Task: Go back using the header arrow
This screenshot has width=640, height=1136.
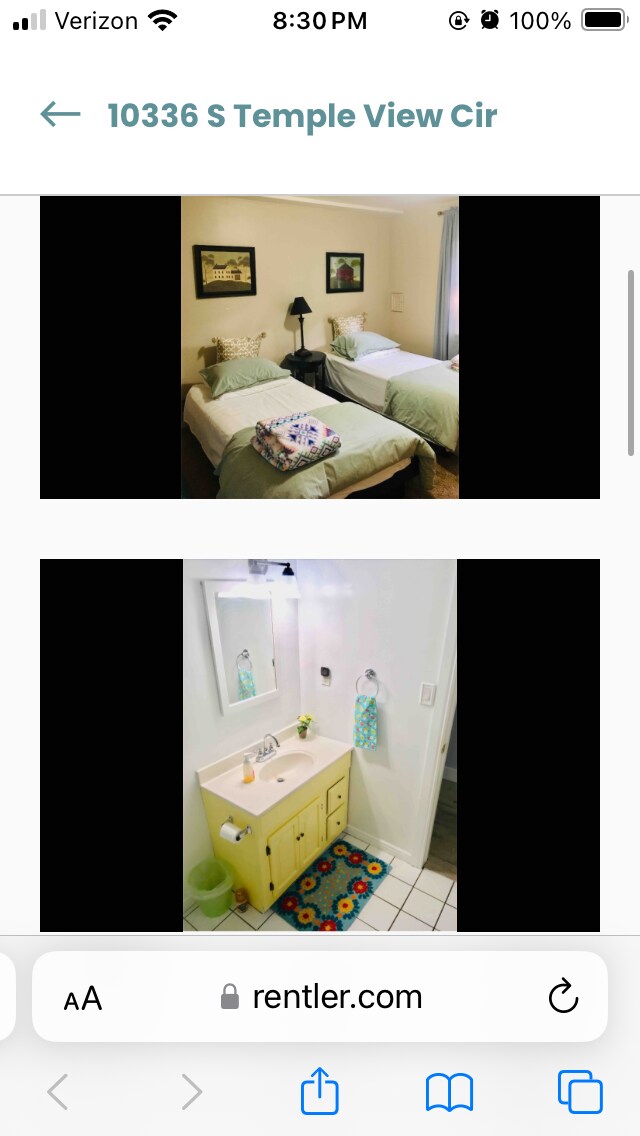Action: click(60, 115)
